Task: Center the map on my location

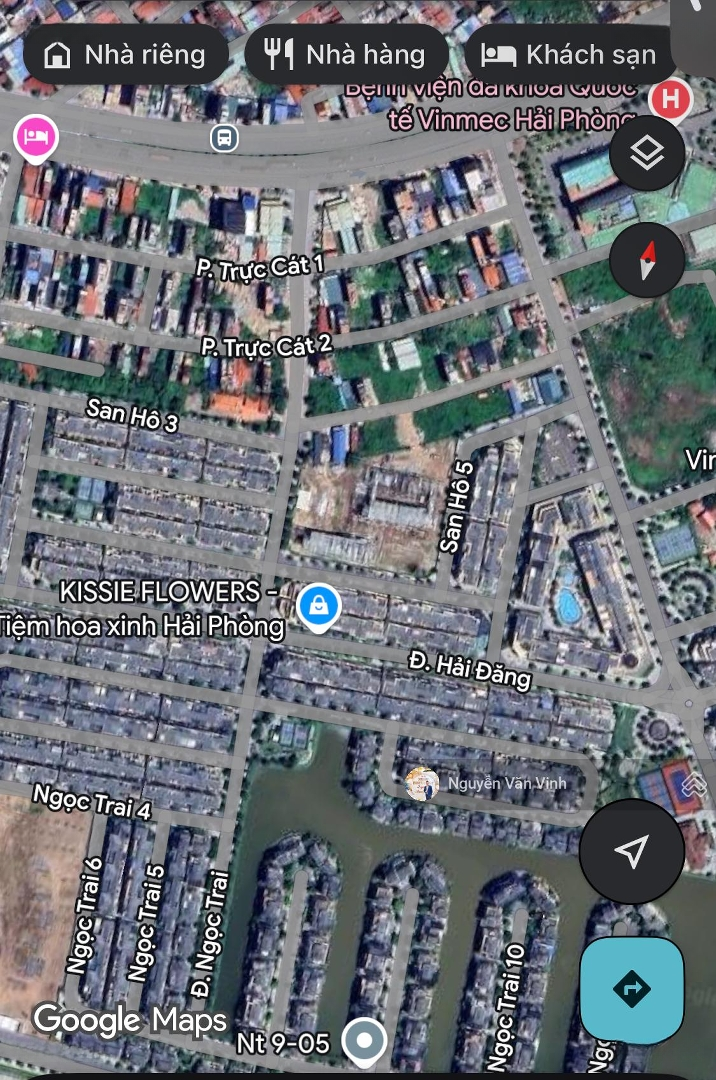Action: coord(631,852)
